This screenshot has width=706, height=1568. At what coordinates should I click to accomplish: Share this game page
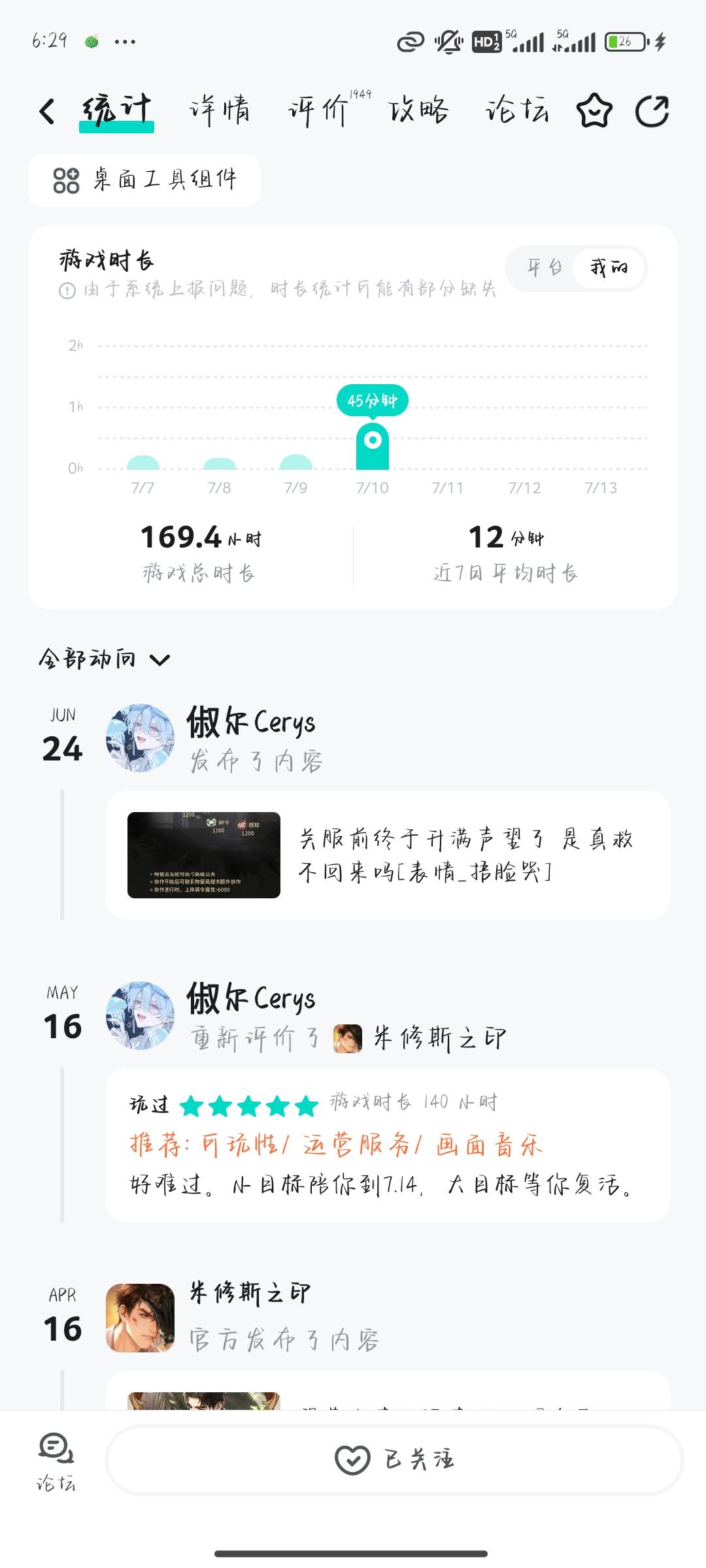[x=652, y=111]
